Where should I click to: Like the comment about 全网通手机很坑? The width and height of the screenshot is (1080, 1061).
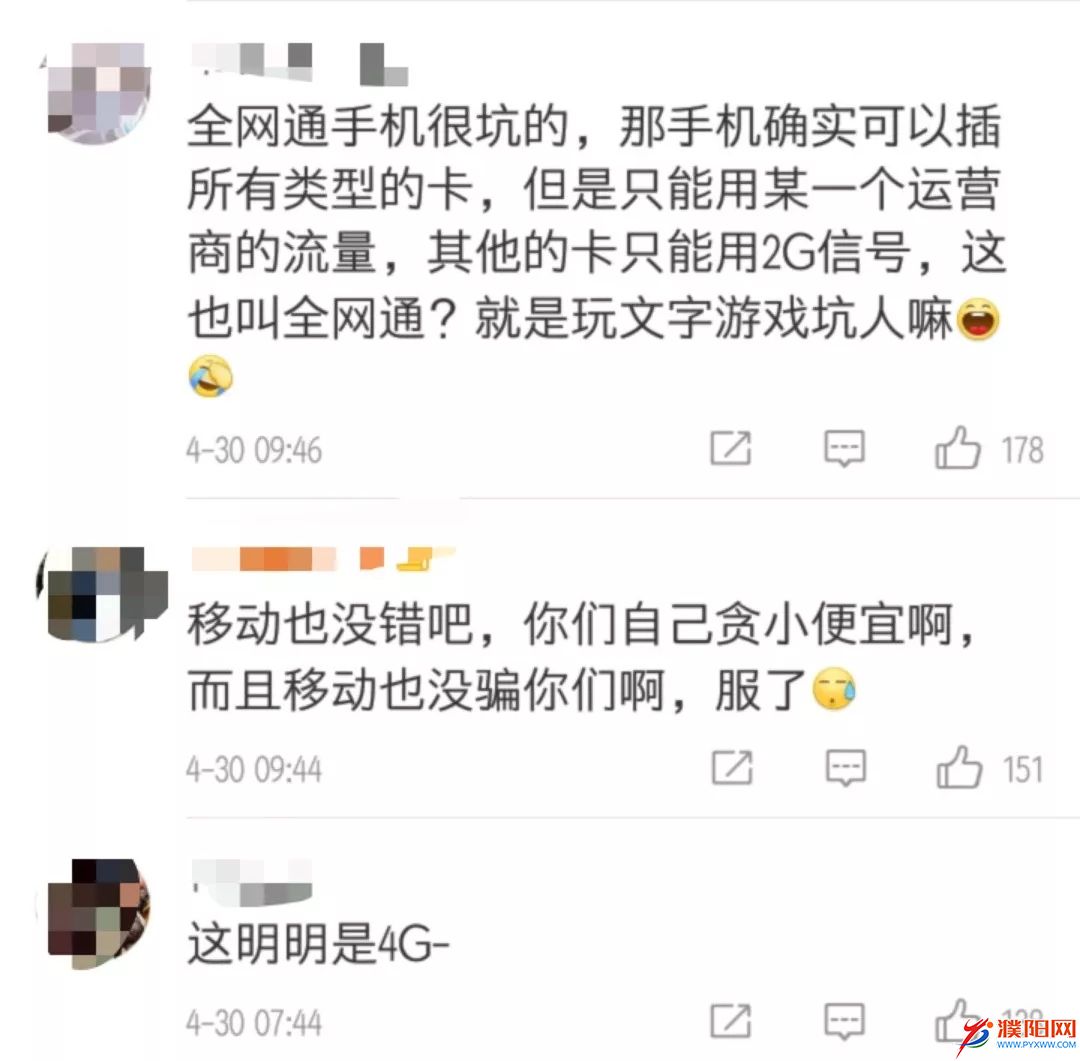(958, 449)
